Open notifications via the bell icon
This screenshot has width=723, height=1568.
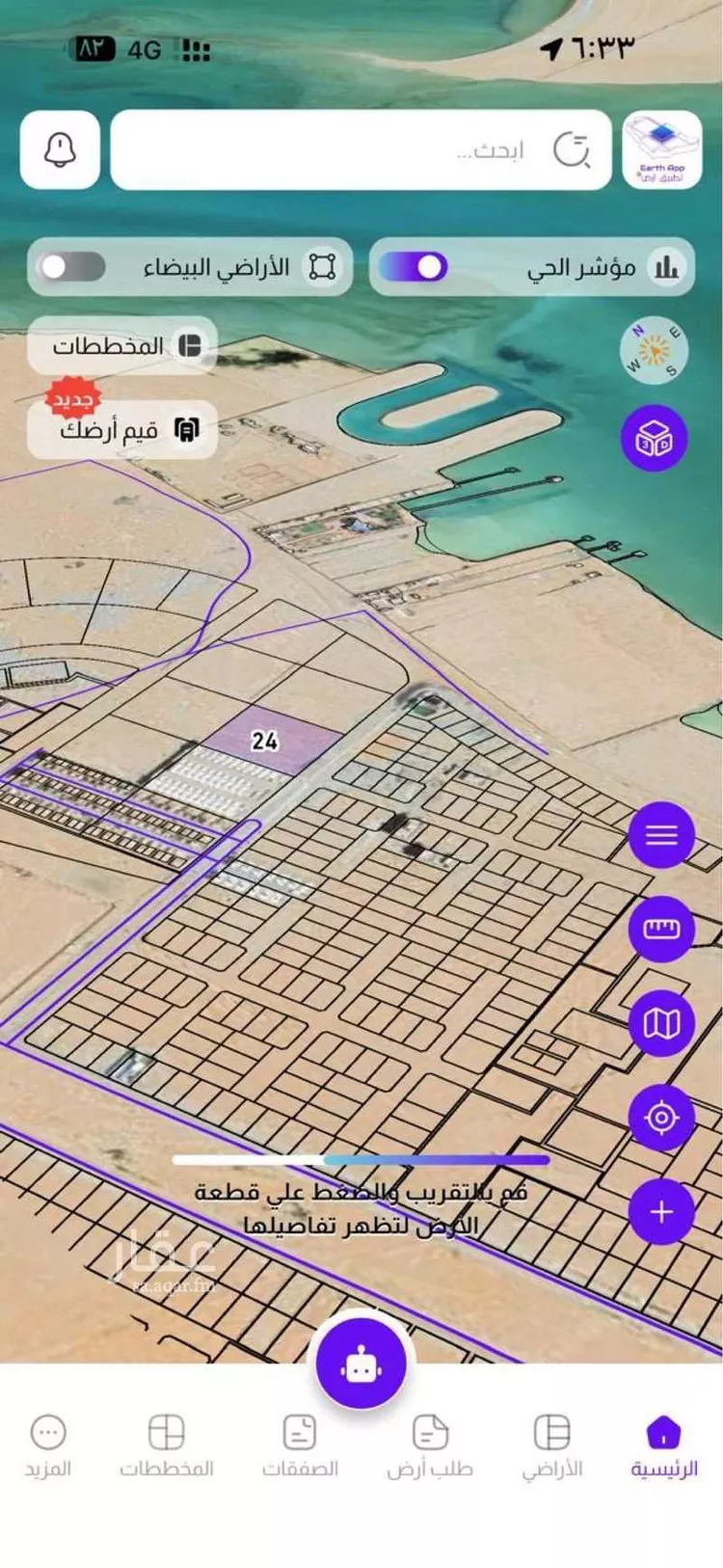(59, 149)
